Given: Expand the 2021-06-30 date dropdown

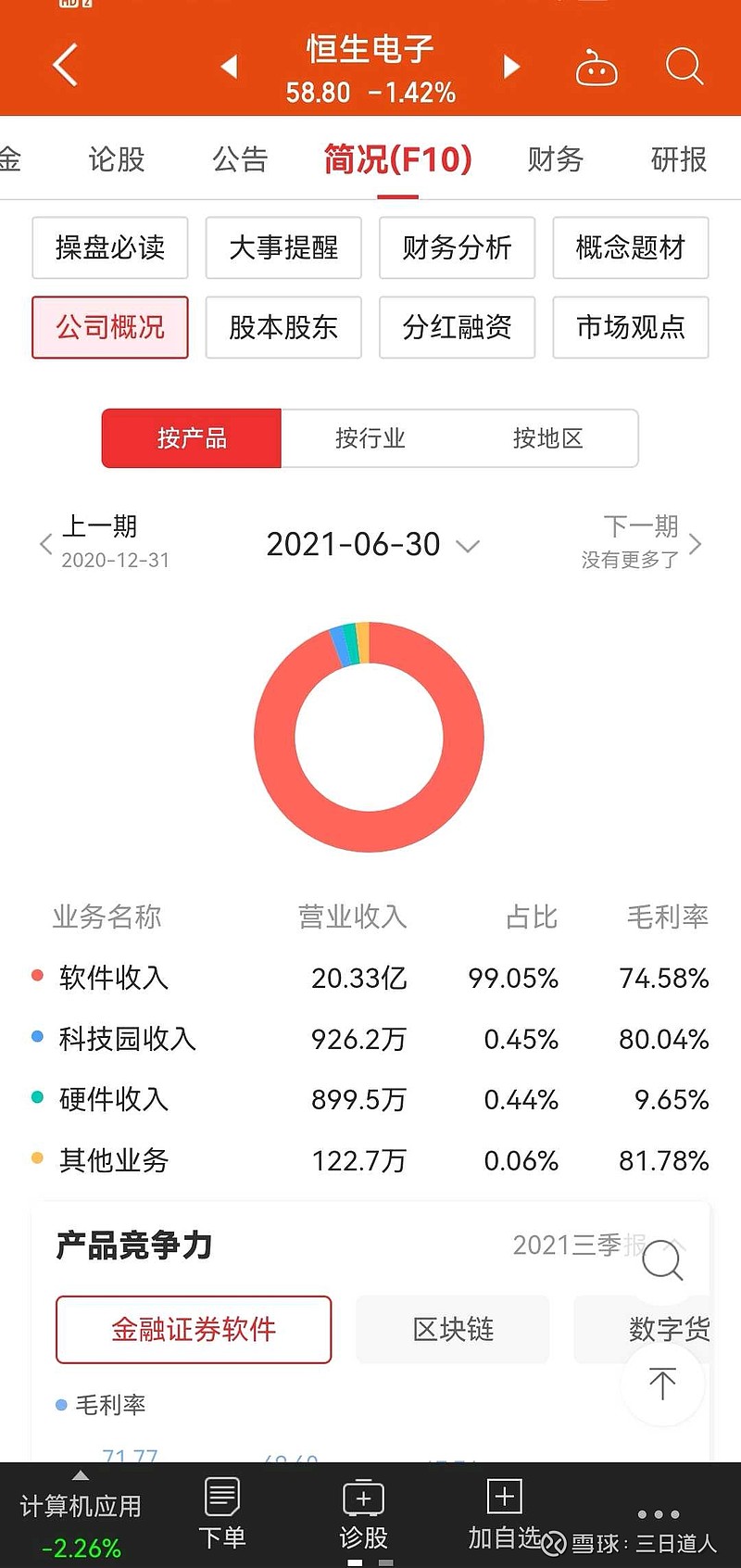Looking at the screenshot, I should coord(372,544).
